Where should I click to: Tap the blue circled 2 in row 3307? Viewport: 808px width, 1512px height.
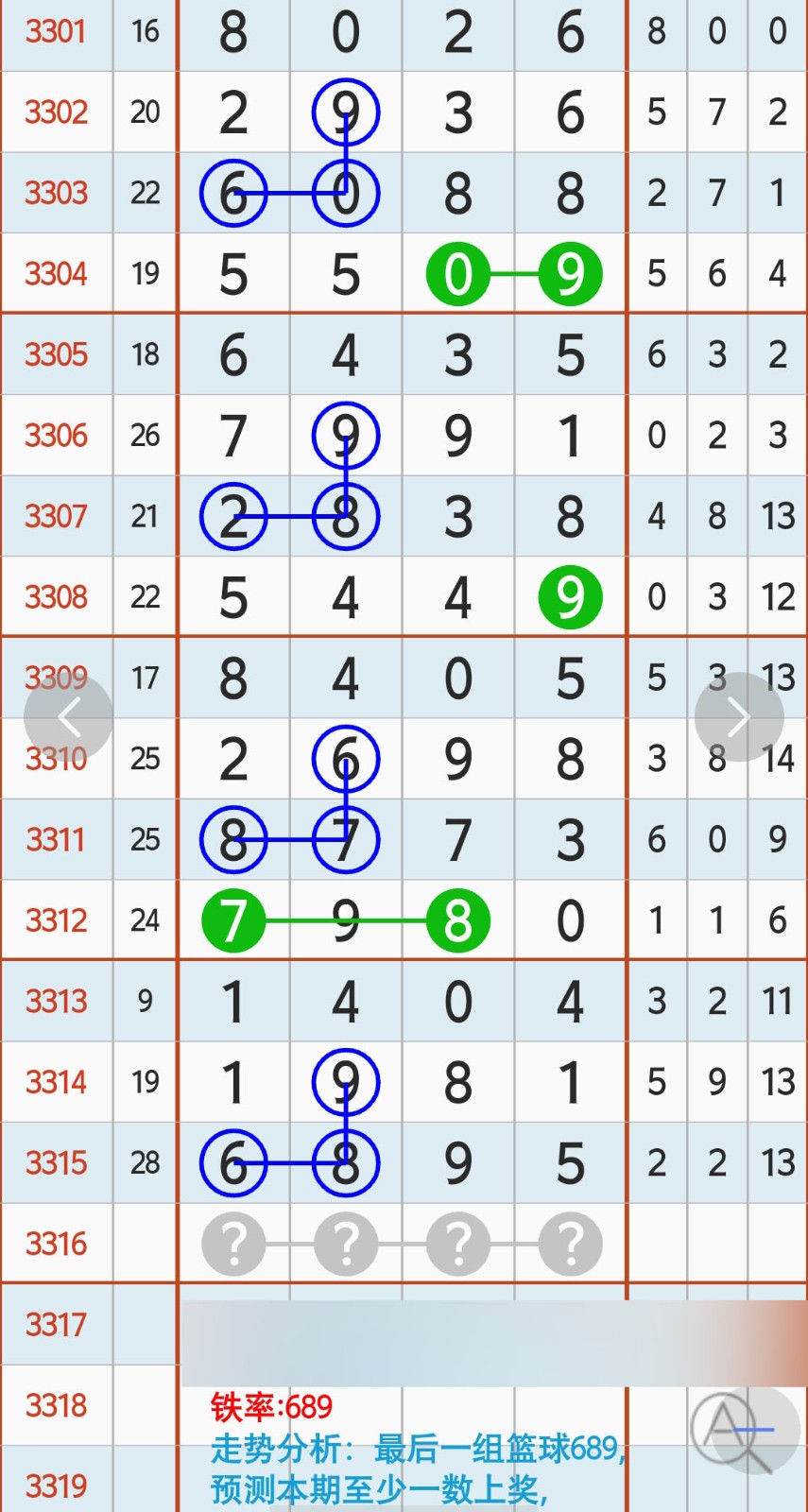pyautogui.click(x=233, y=516)
